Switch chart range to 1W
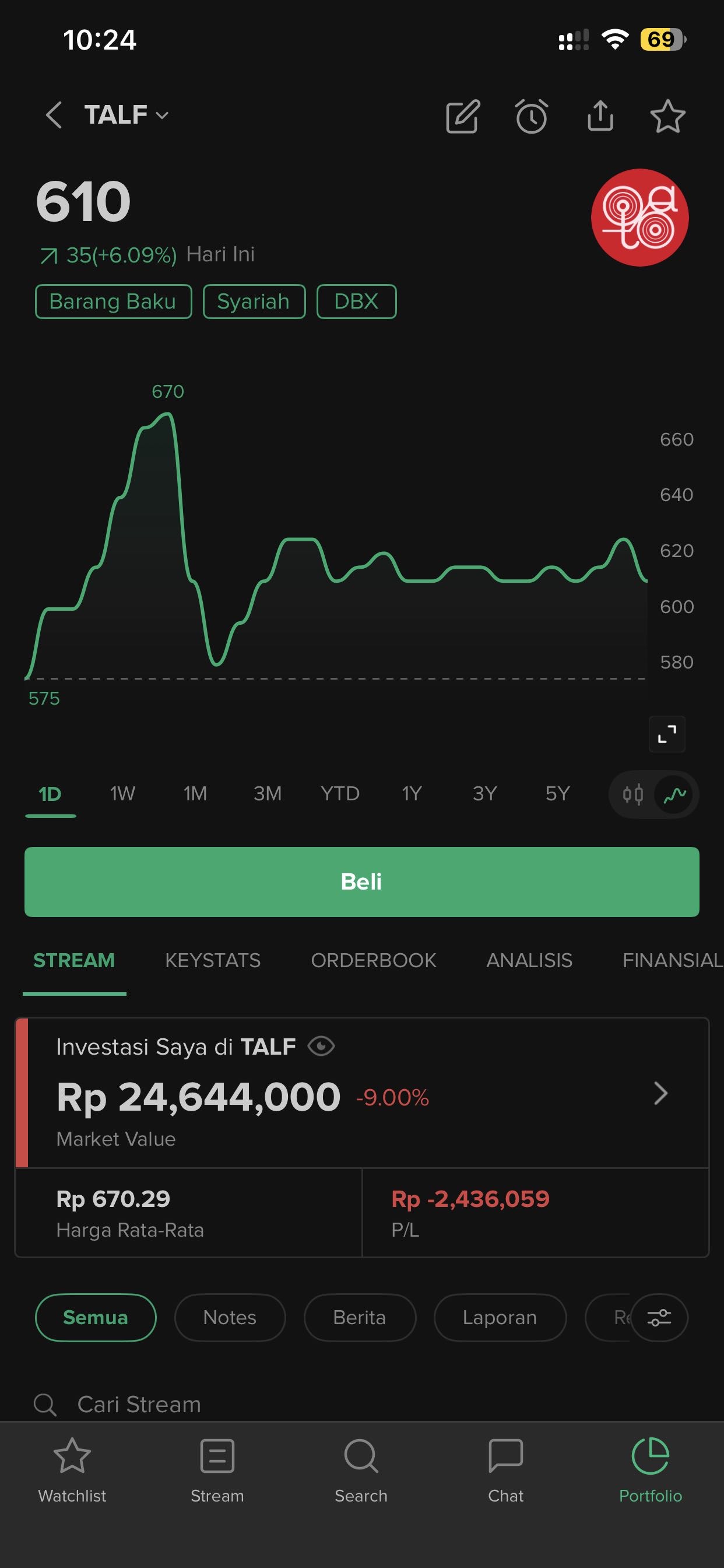 click(122, 794)
